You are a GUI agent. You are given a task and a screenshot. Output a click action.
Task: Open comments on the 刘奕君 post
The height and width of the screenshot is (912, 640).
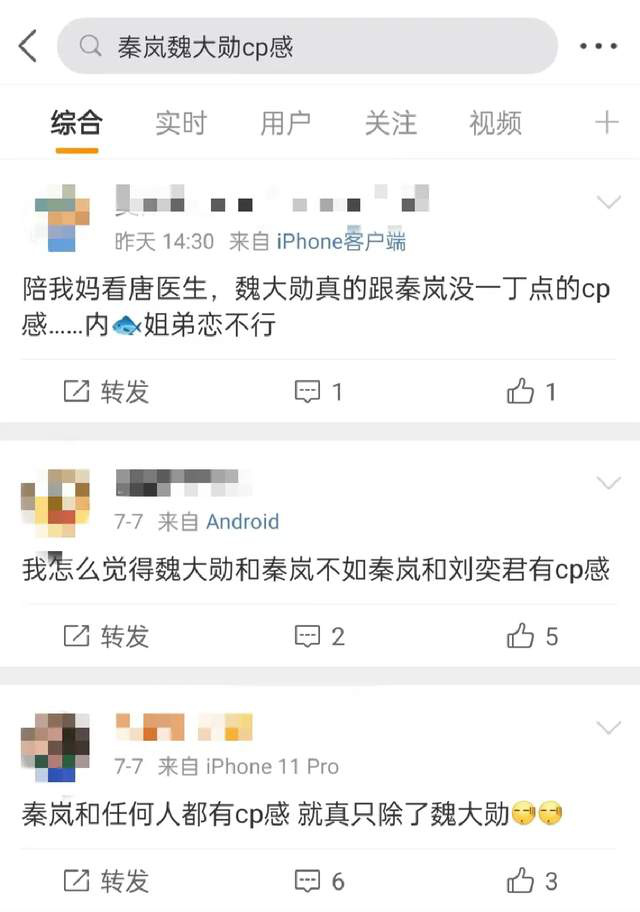(319, 636)
